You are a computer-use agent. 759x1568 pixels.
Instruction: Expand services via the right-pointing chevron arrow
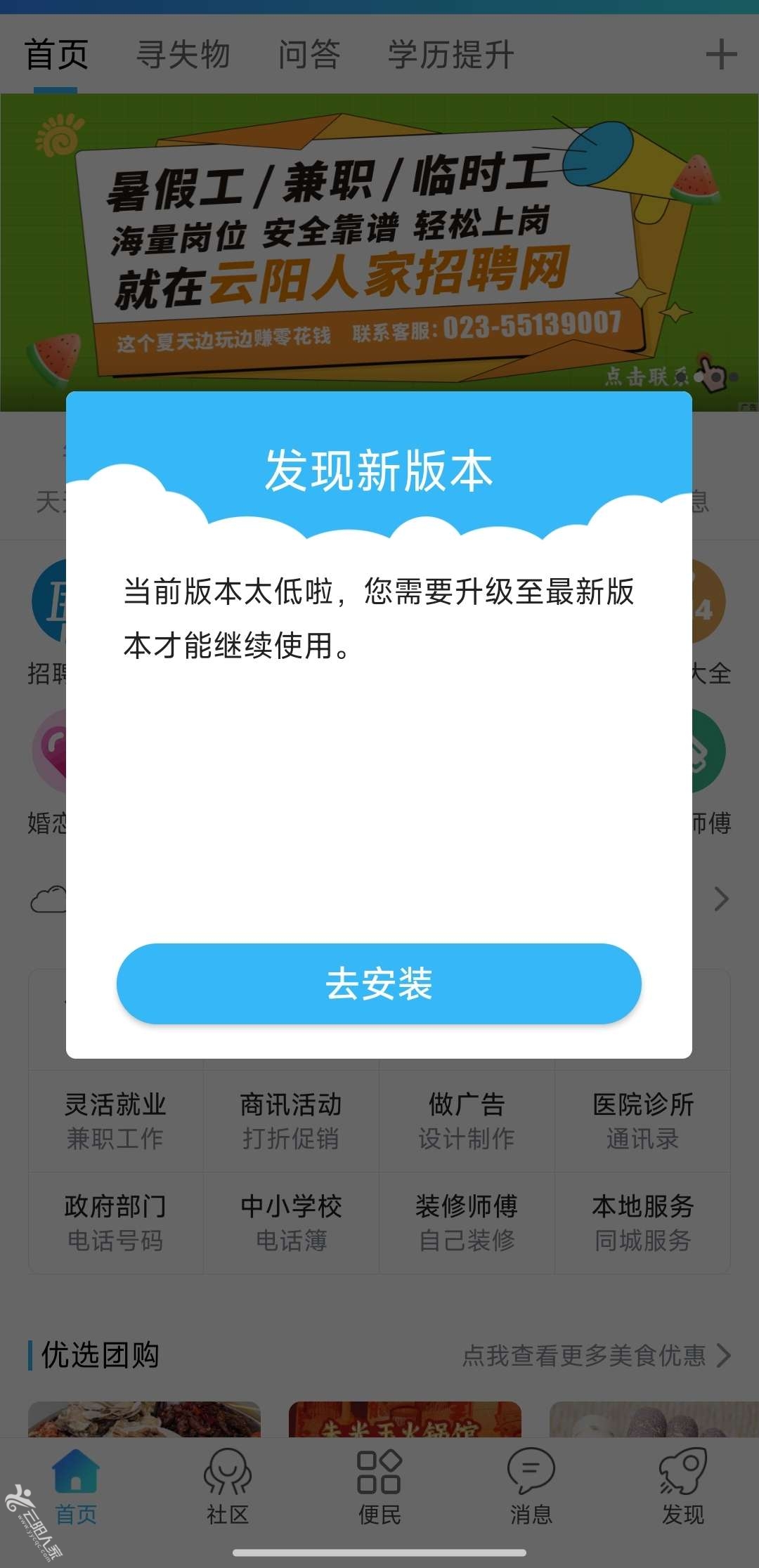point(720,898)
